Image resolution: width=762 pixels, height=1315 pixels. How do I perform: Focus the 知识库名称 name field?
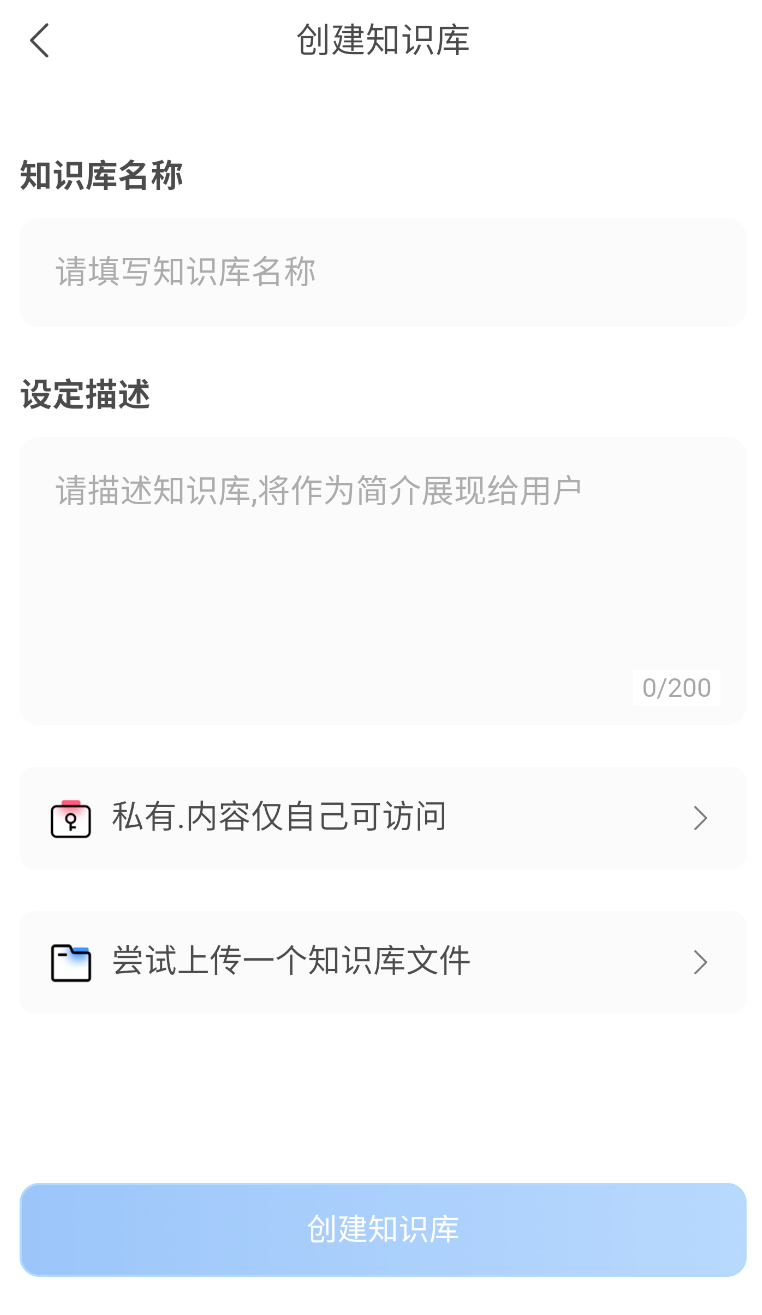coord(382,272)
